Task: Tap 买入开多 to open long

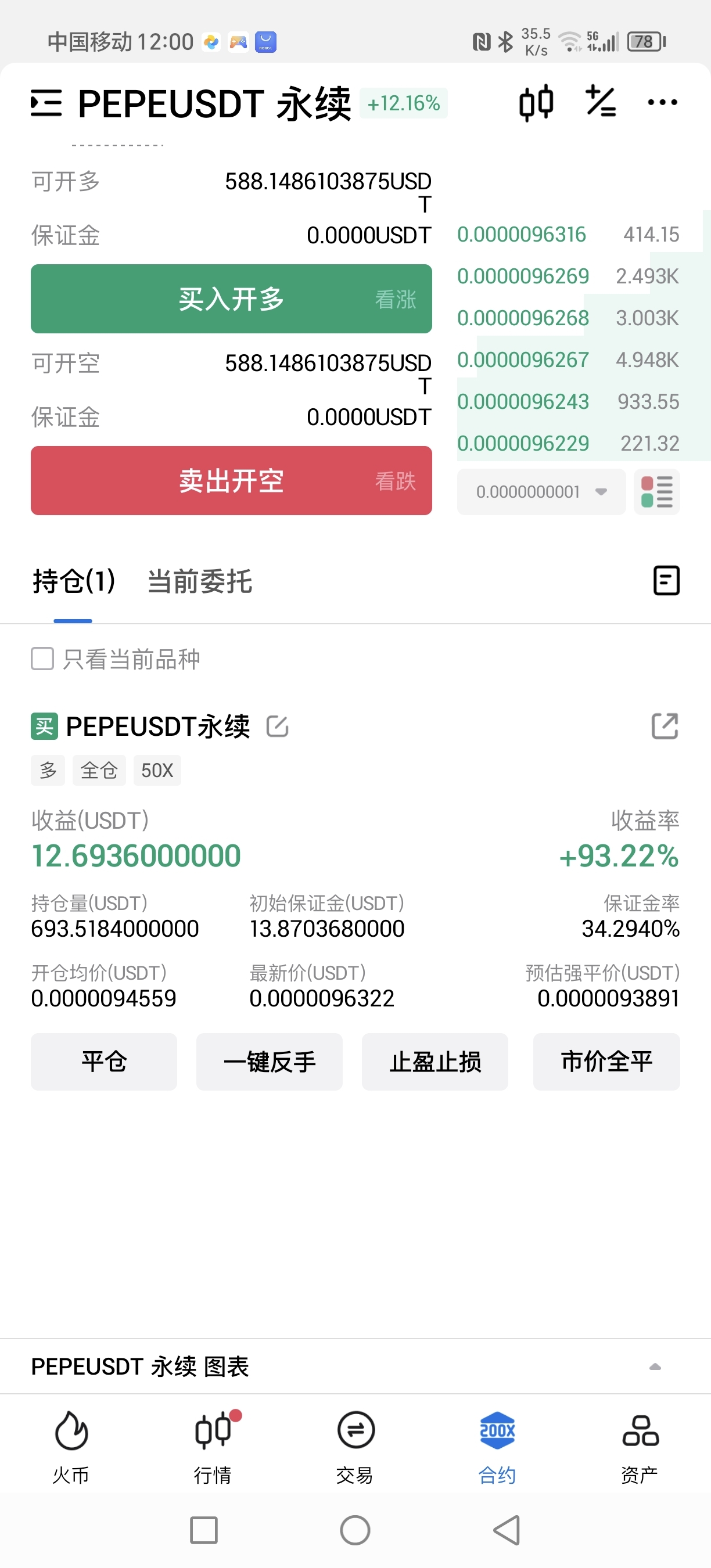Action: 231,299
